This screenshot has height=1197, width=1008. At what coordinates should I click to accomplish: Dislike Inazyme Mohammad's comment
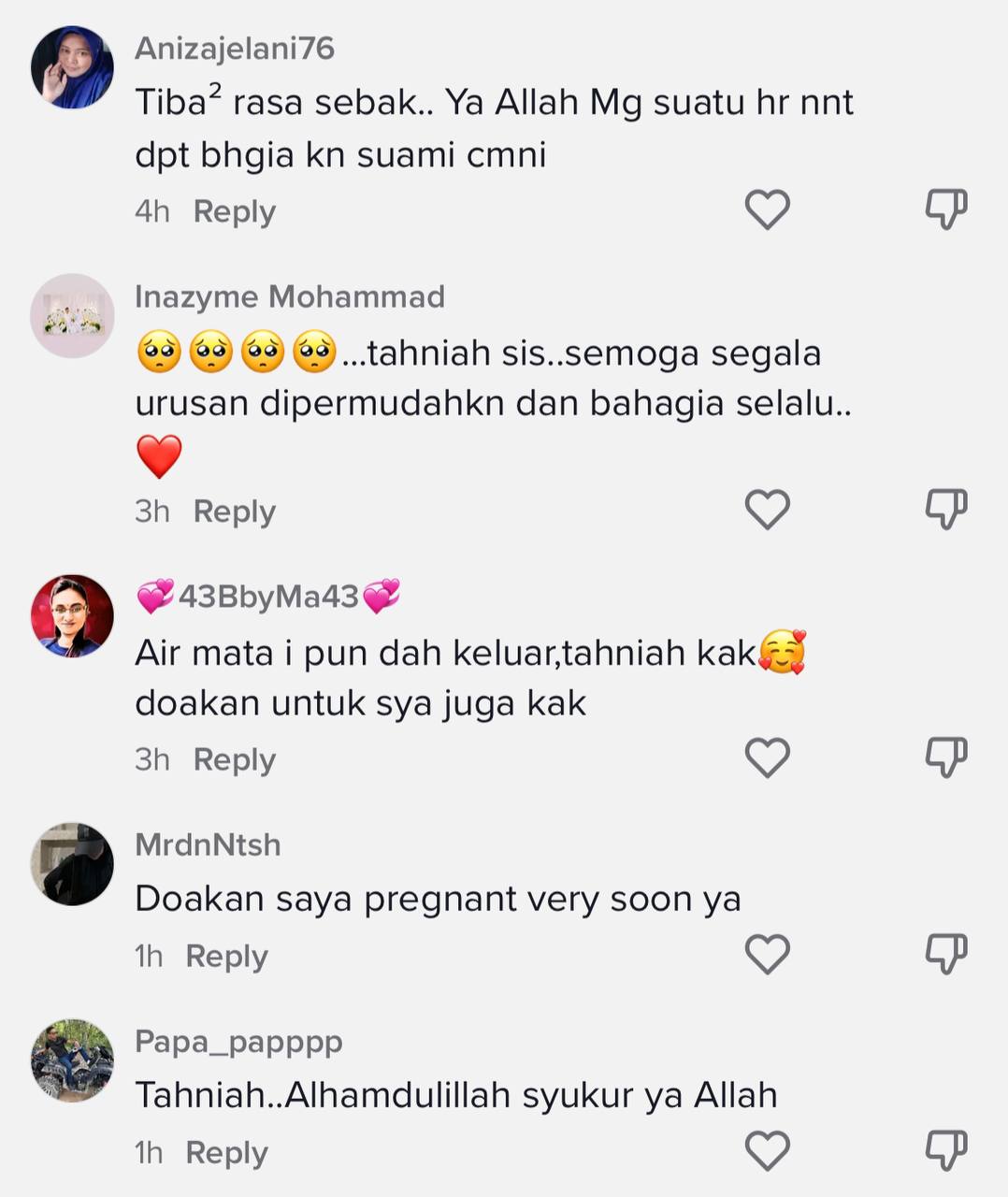point(945,510)
